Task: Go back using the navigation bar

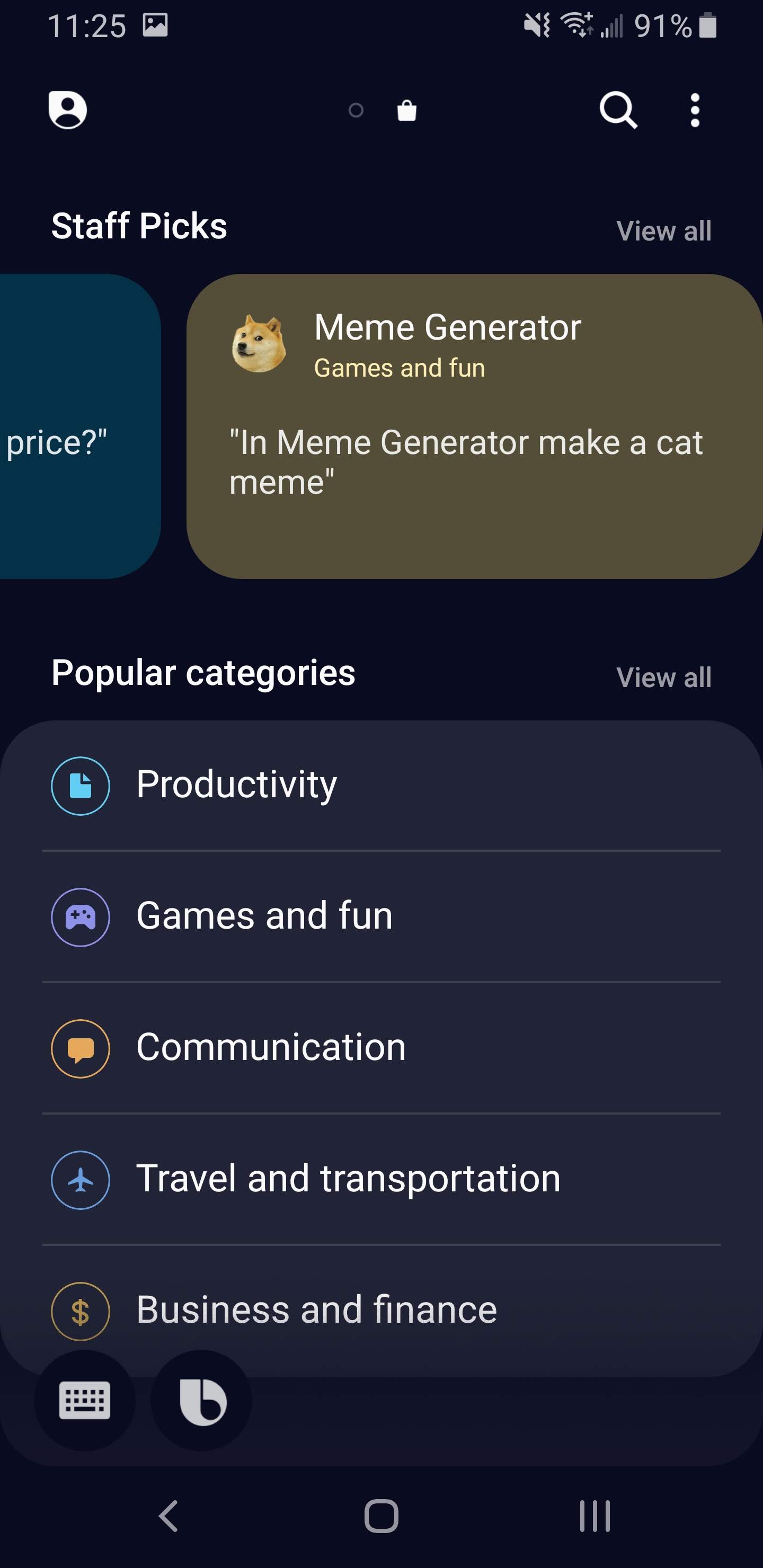Action: pos(168,1516)
